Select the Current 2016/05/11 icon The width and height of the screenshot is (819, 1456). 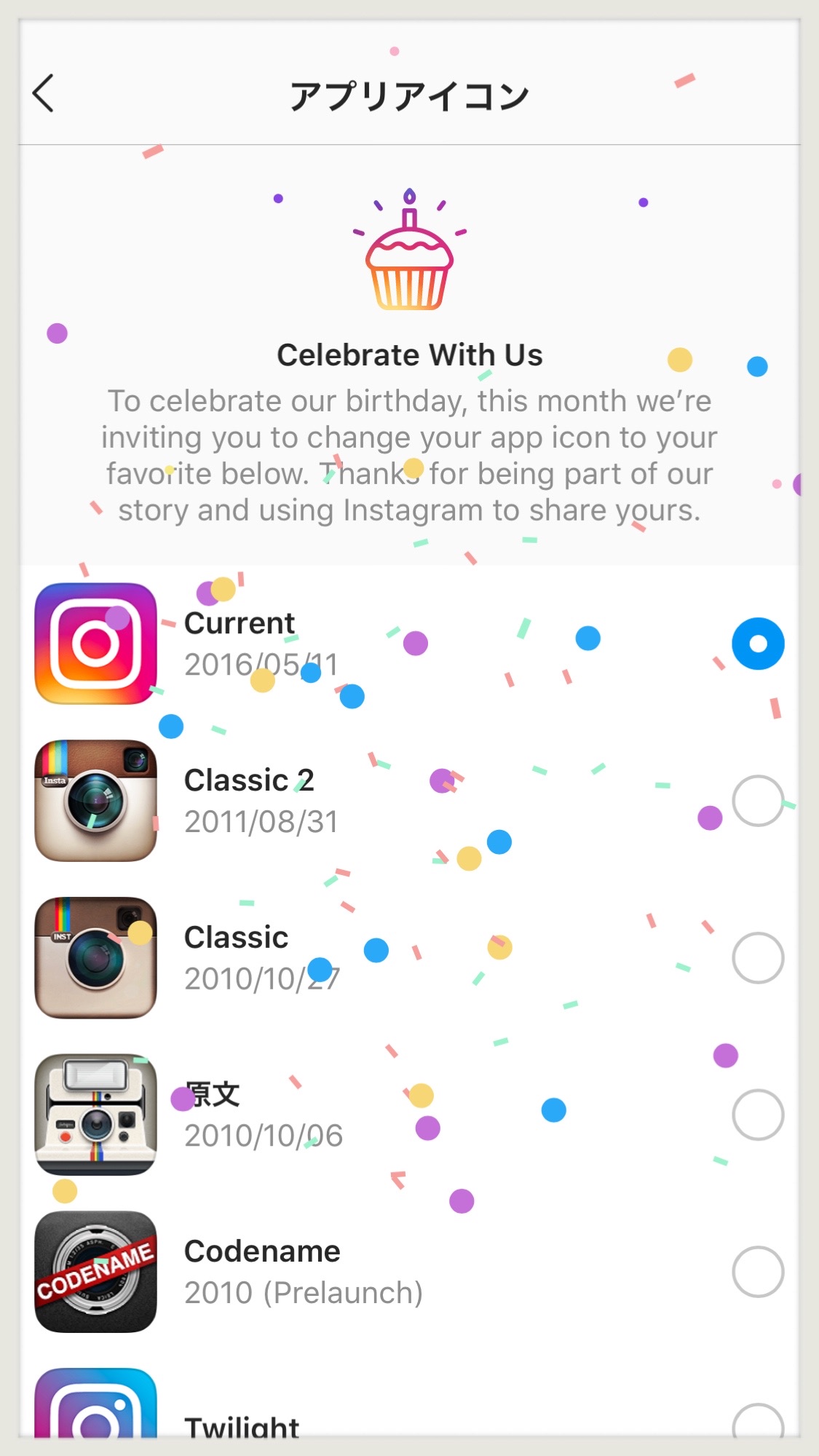(x=409, y=644)
